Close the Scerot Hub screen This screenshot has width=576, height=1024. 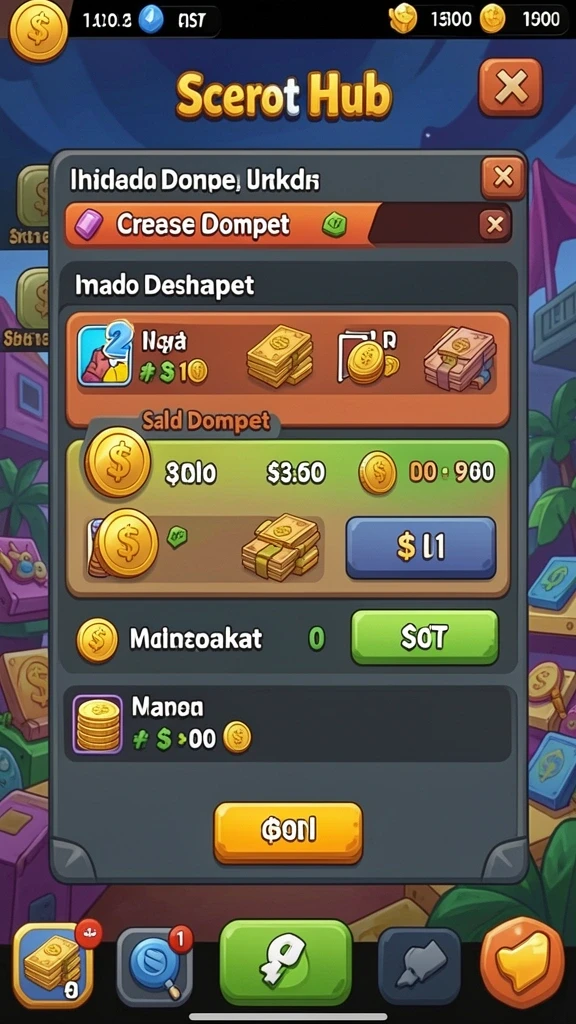coord(510,88)
